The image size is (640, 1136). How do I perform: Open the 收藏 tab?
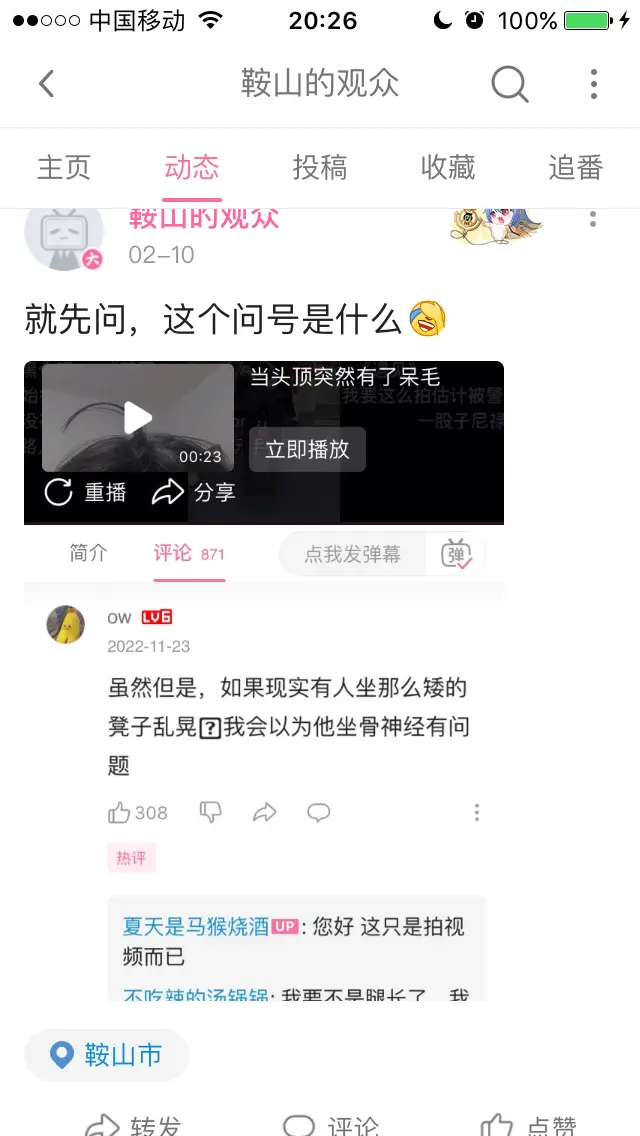[x=448, y=167]
